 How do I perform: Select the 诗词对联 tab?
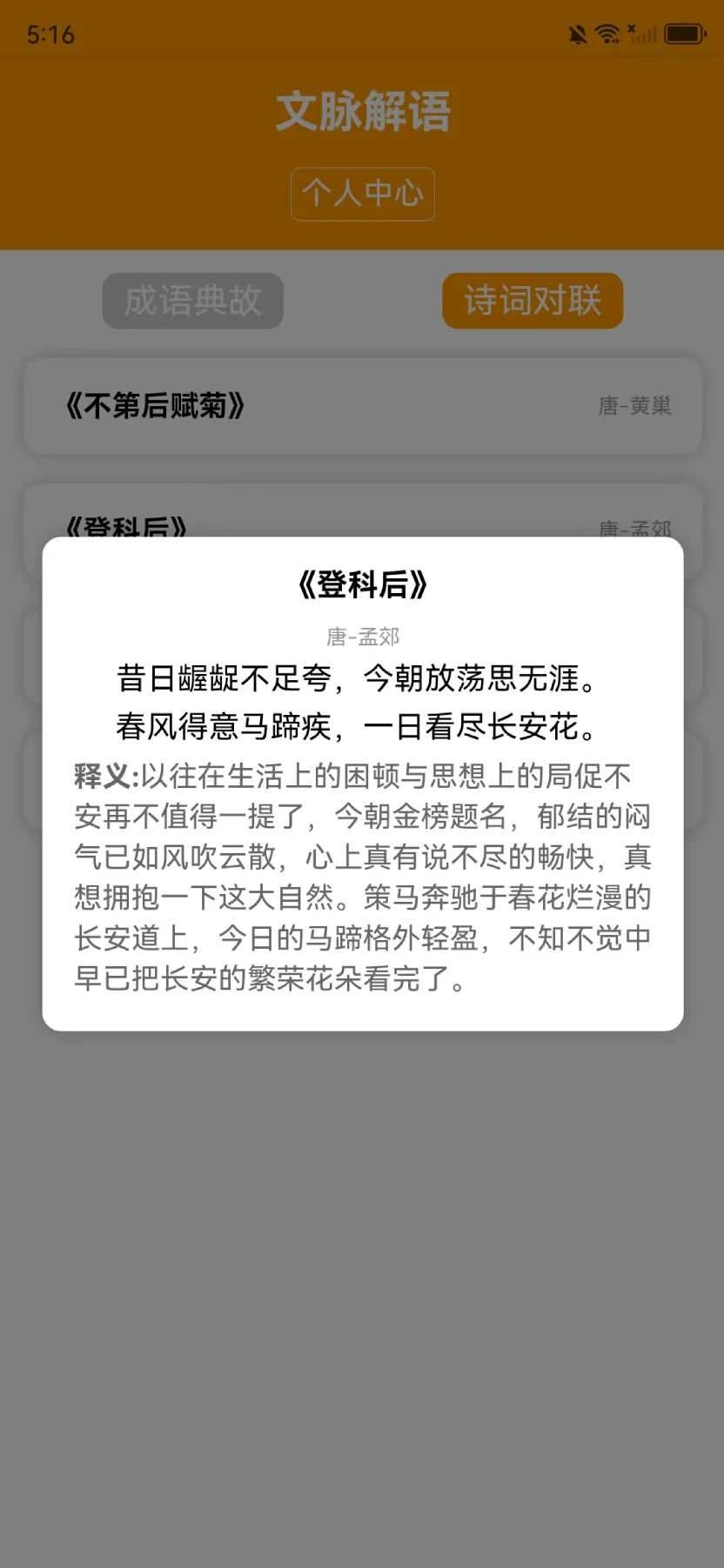[x=533, y=301]
